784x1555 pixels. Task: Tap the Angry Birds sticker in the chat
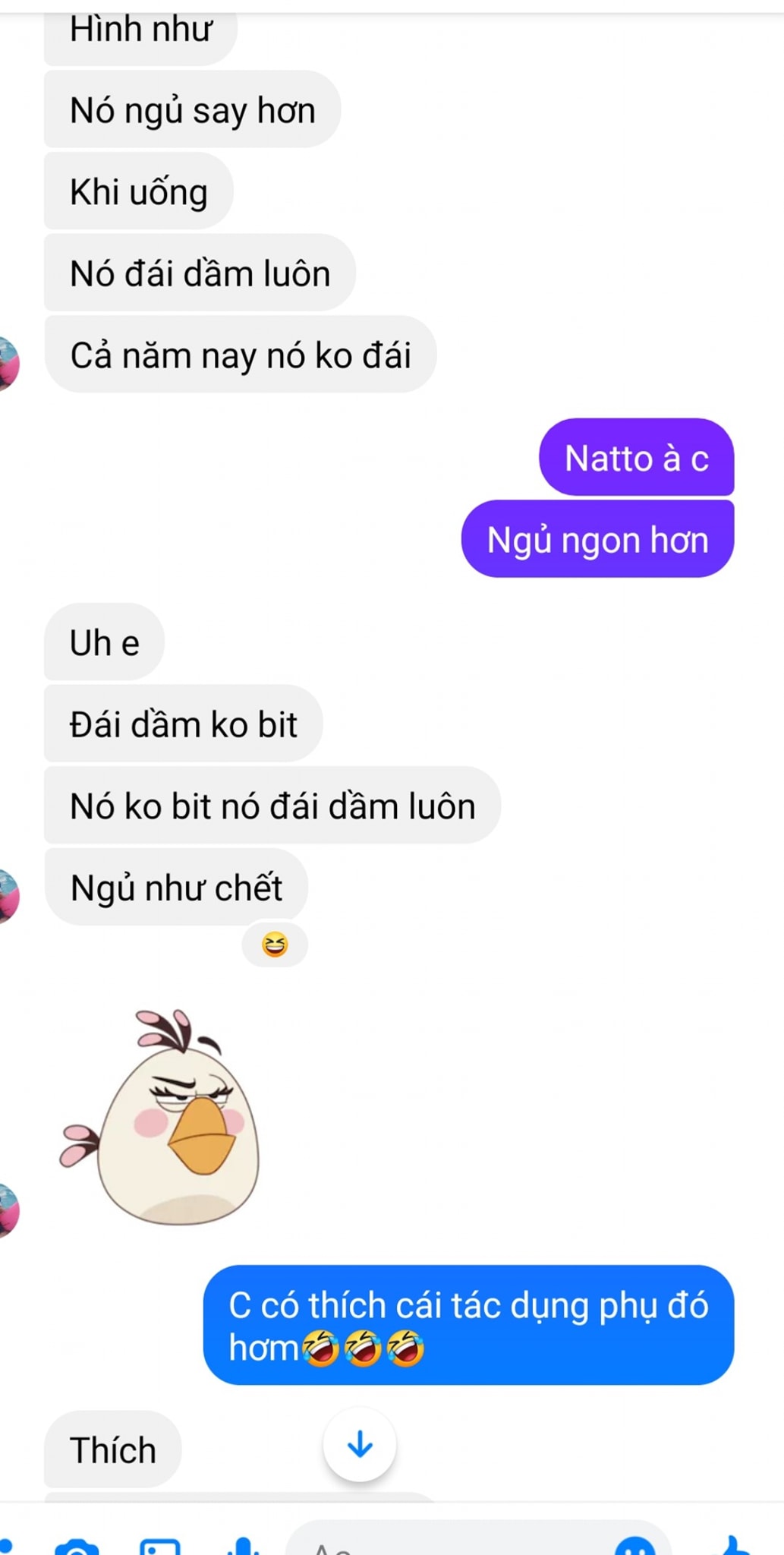pyautogui.click(x=162, y=1116)
